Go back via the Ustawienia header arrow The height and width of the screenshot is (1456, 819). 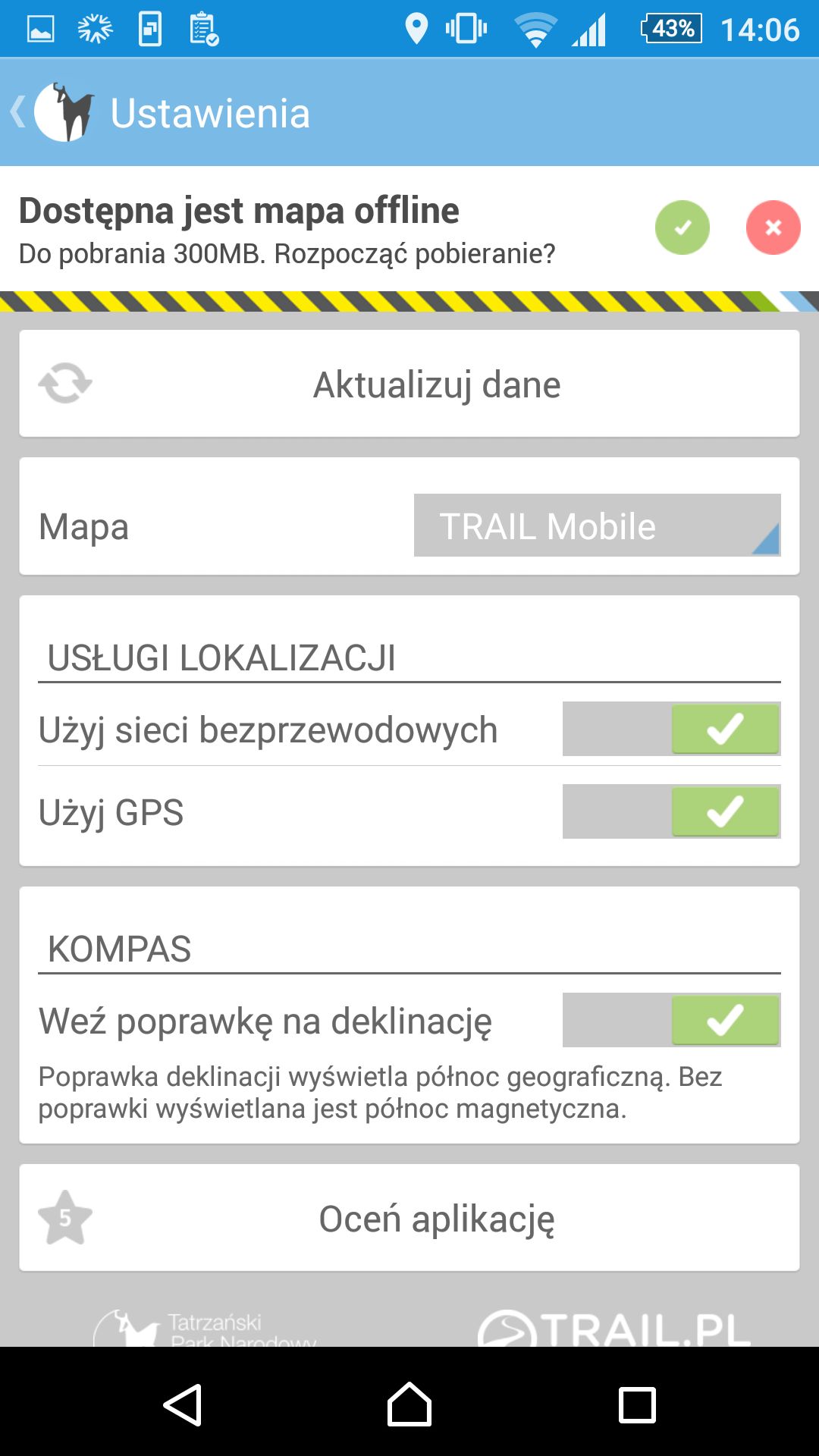18,112
